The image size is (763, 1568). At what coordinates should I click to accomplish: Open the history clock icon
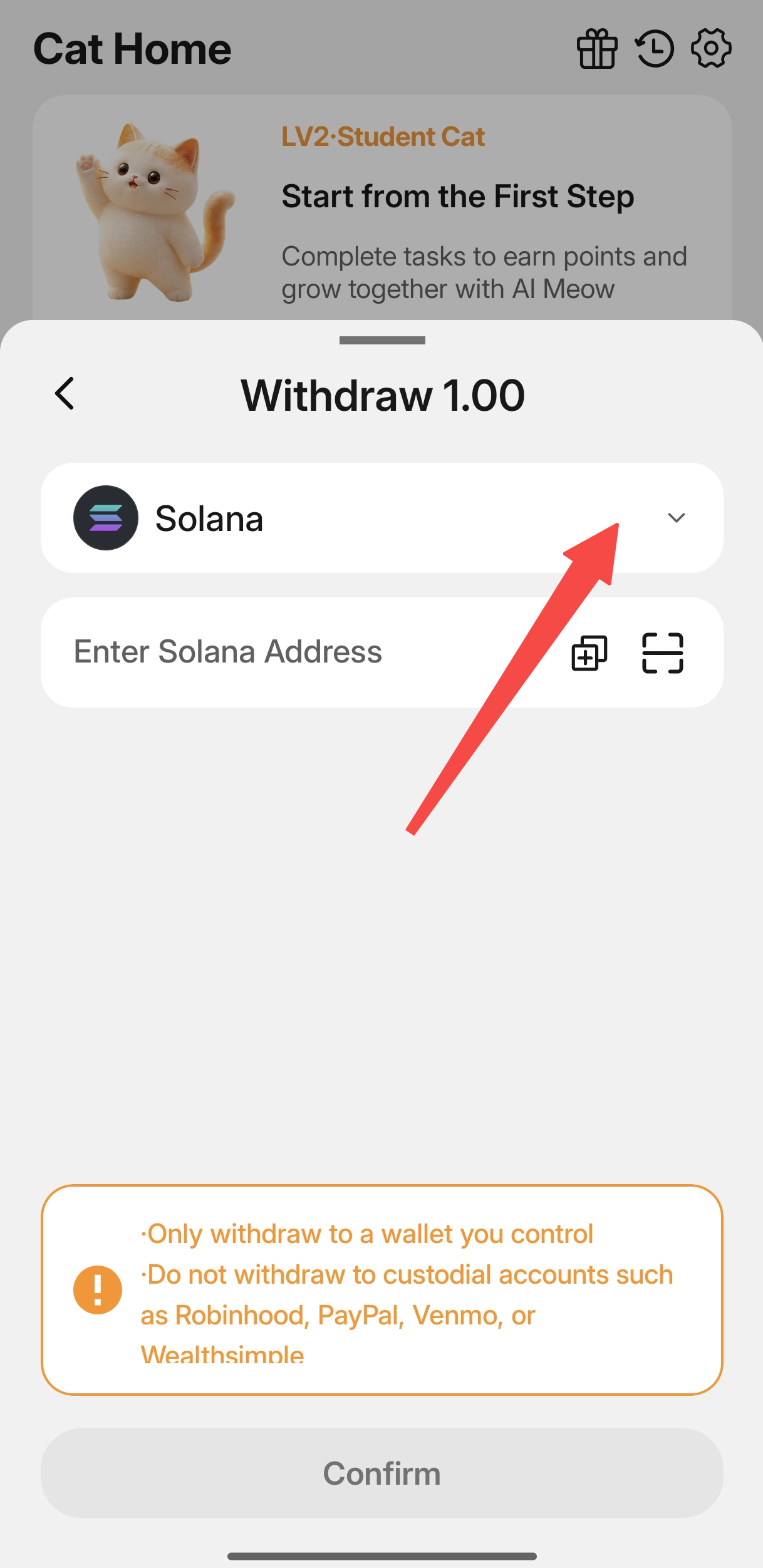(x=655, y=48)
